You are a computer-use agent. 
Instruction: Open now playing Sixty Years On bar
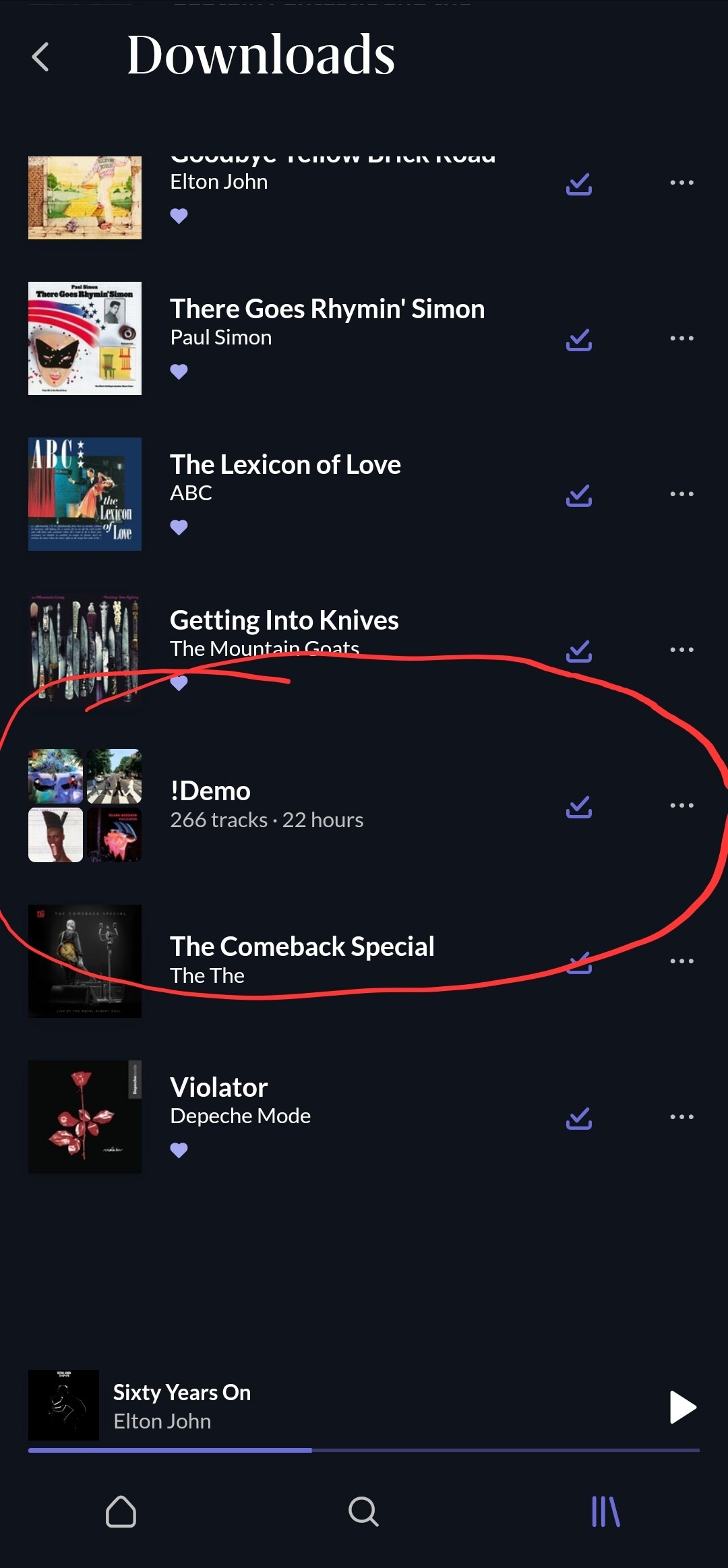pos(270,1406)
